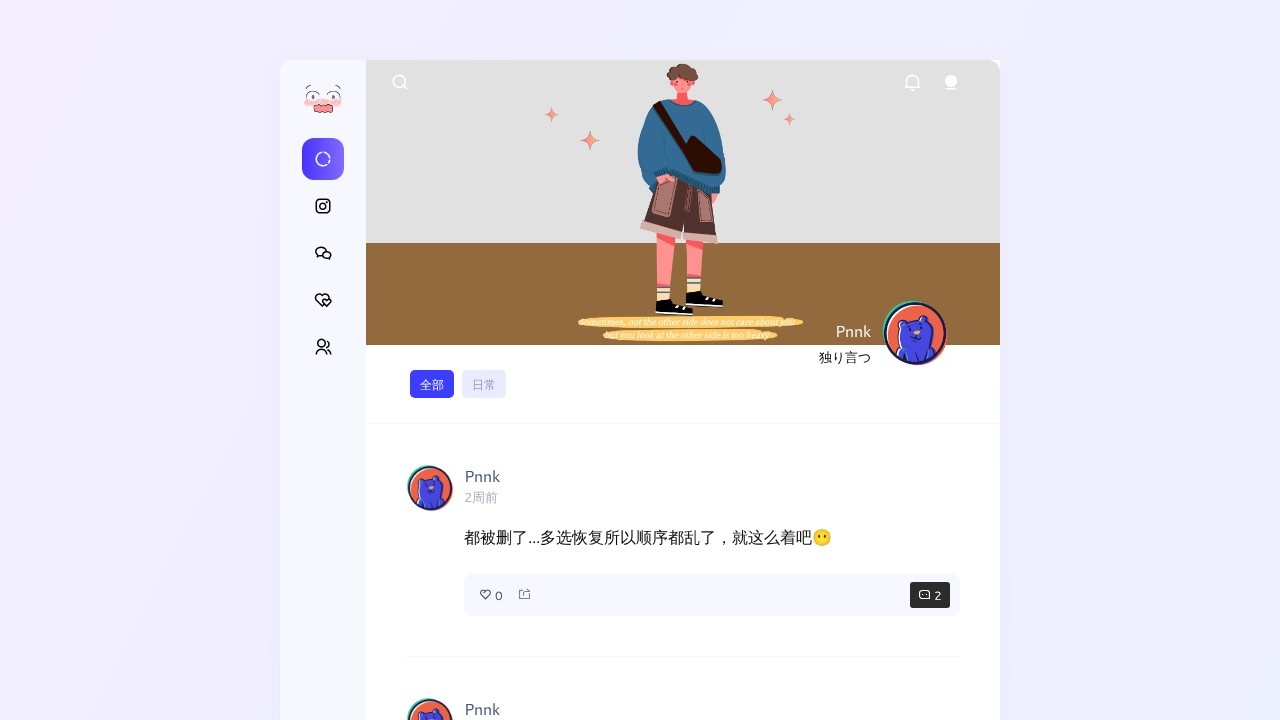This screenshot has height=720, width=1280.
Task: Tap the light bulb theme icon
Action: pos(951,82)
